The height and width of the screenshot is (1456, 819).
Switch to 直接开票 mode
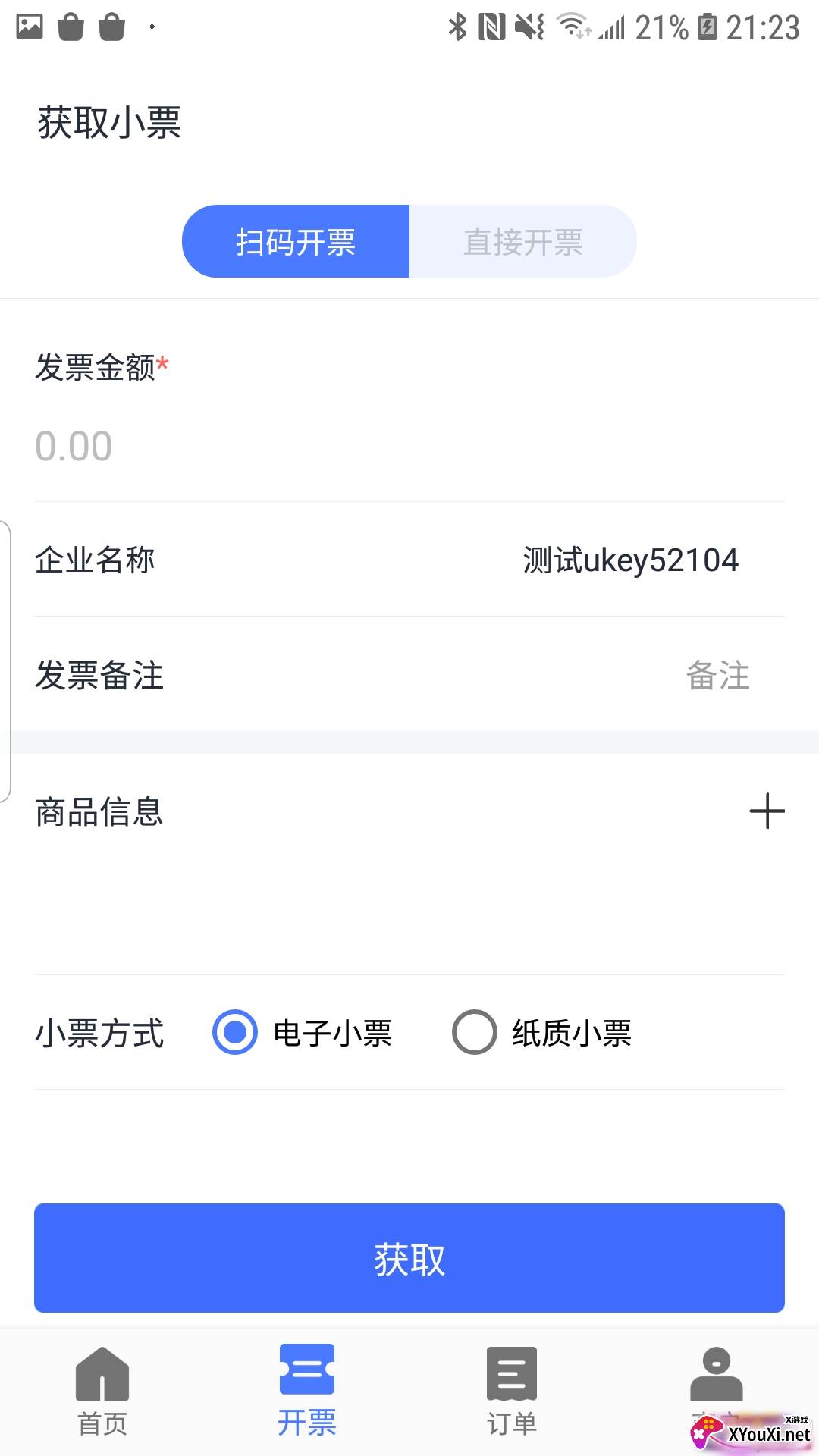(x=522, y=242)
